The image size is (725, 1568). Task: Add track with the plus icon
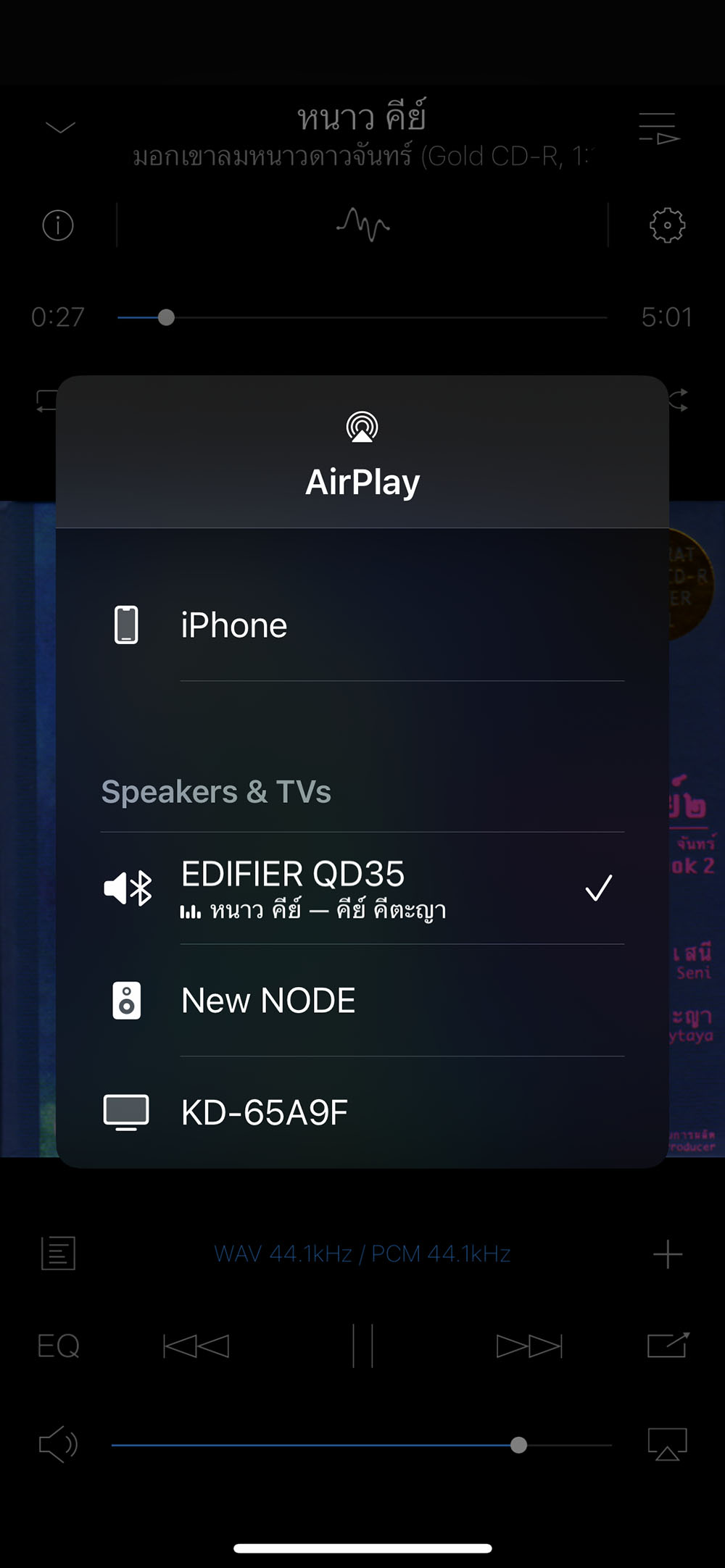(x=667, y=1254)
